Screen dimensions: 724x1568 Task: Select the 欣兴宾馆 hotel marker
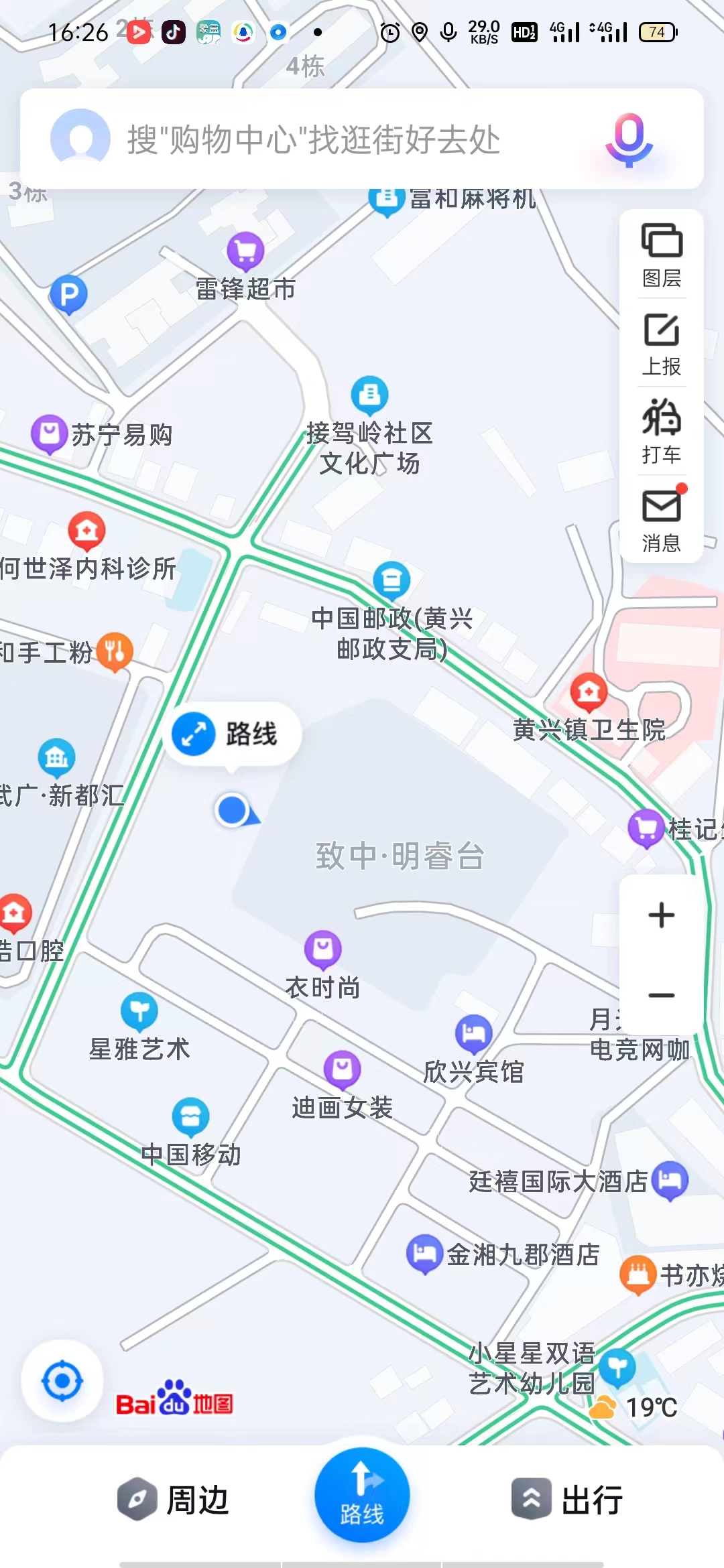[473, 1034]
